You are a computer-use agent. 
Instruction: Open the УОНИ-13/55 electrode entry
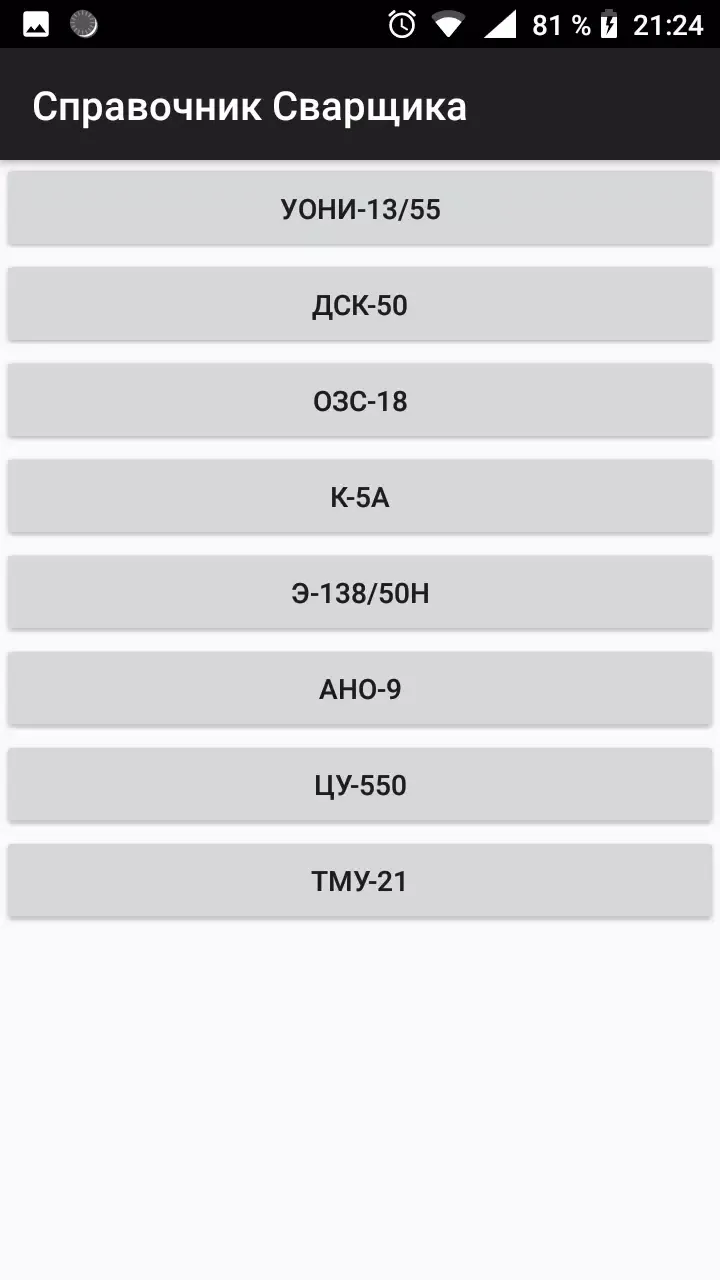pyautogui.click(x=360, y=209)
